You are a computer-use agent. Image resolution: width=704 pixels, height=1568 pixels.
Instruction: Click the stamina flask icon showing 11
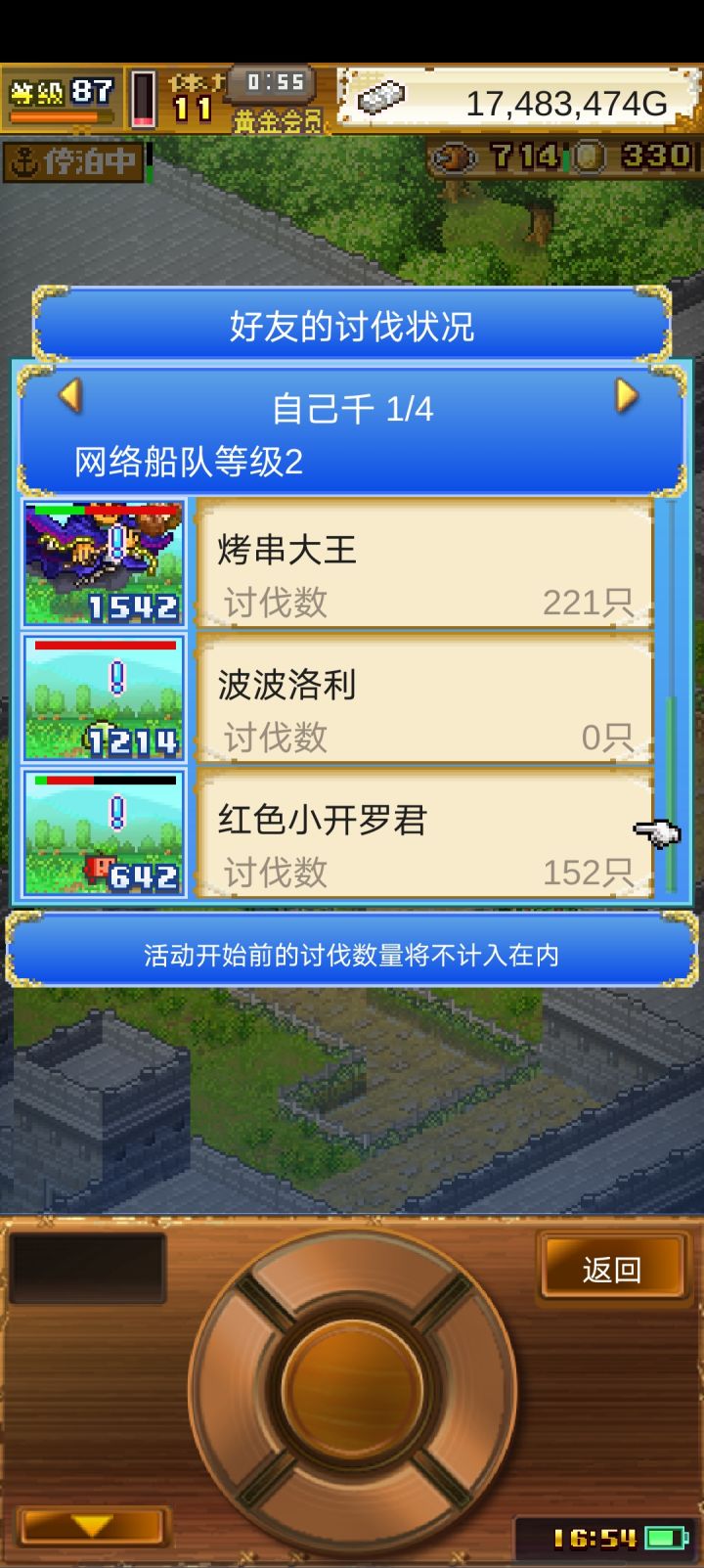pos(145,98)
